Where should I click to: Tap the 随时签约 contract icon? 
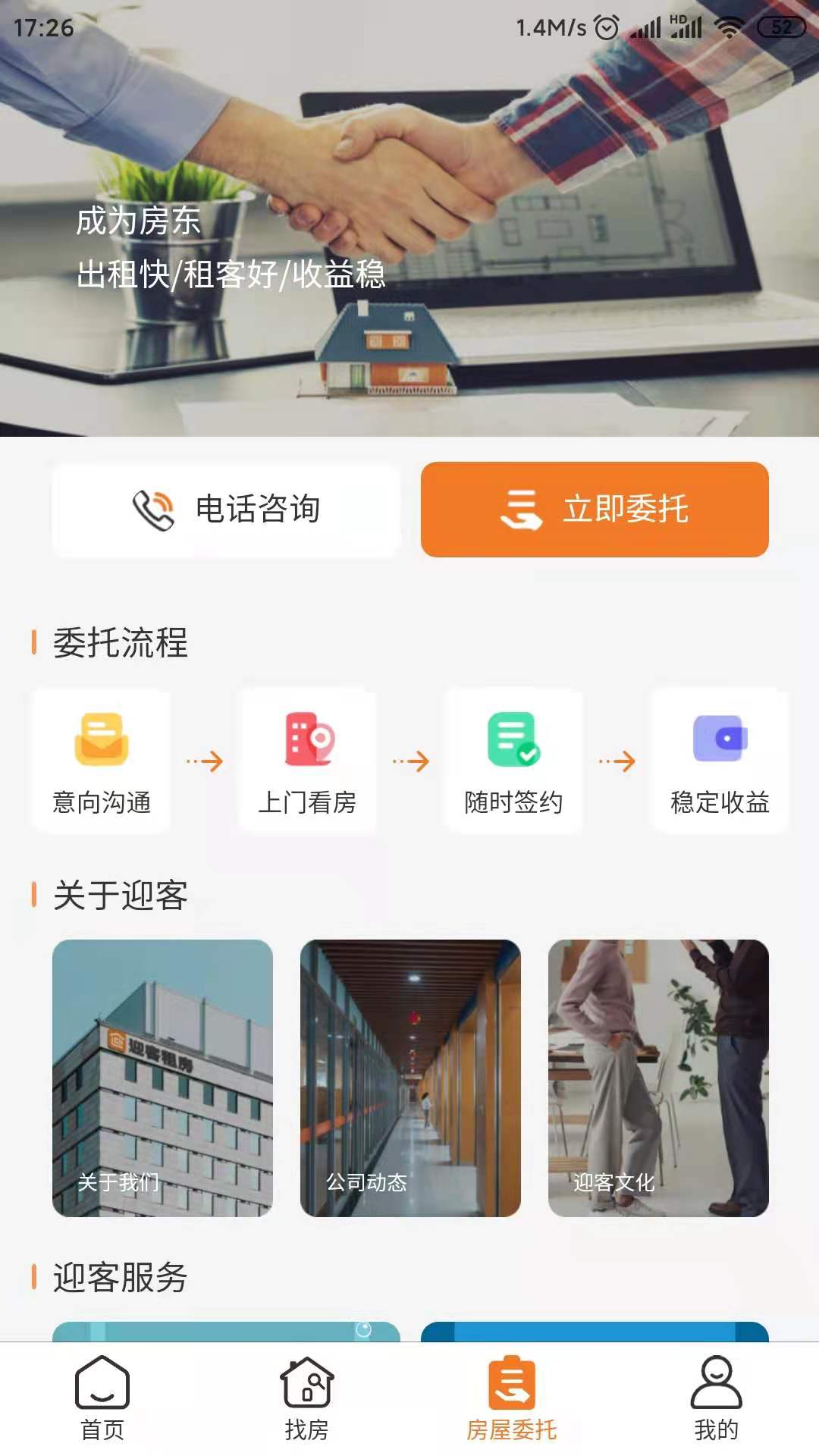(x=513, y=739)
